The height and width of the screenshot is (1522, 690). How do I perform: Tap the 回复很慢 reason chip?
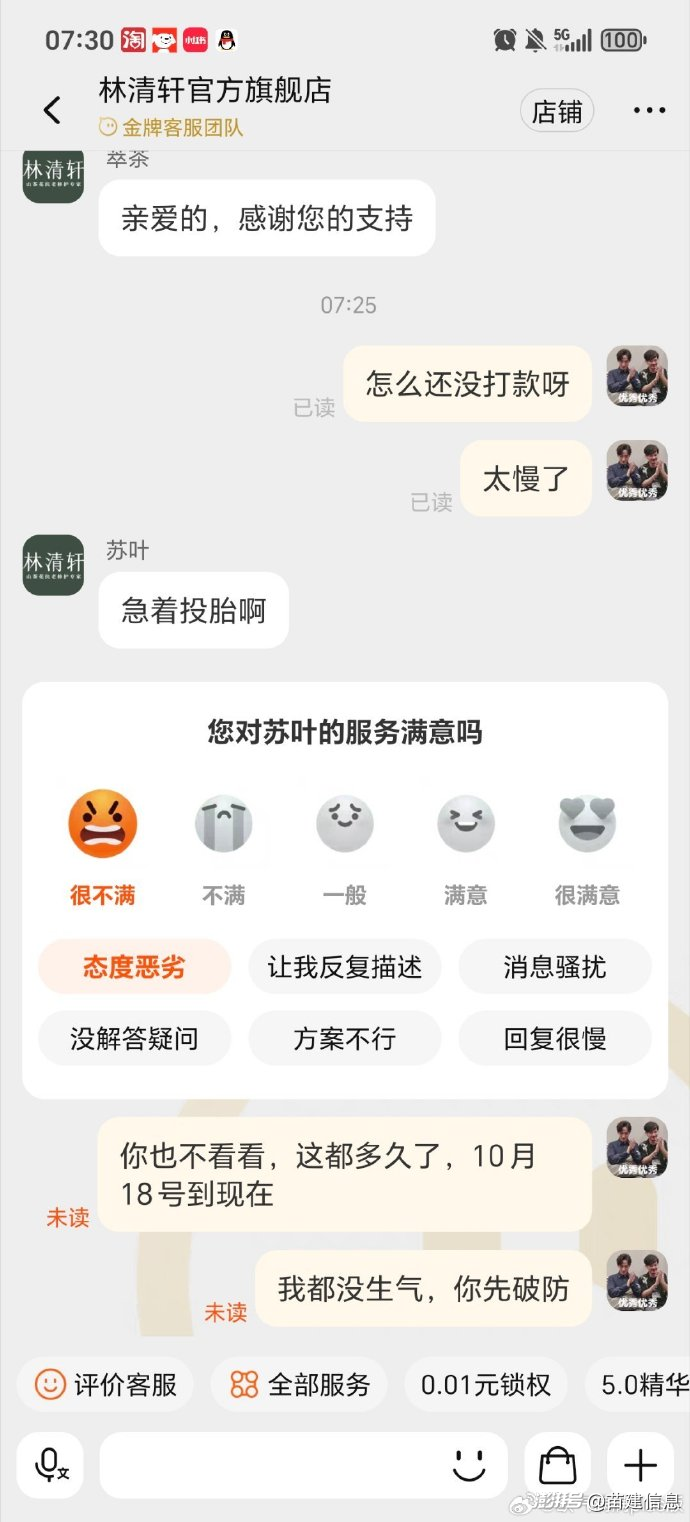[x=555, y=1039]
